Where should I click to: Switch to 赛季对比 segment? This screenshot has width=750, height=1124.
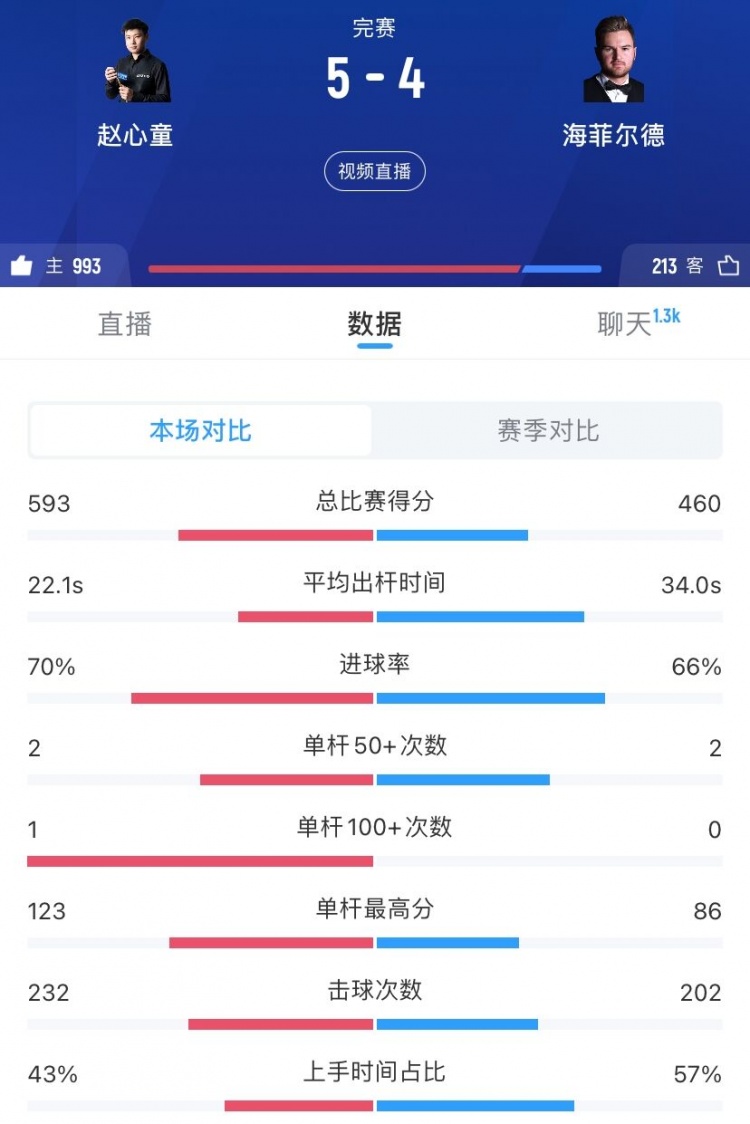coord(548,431)
